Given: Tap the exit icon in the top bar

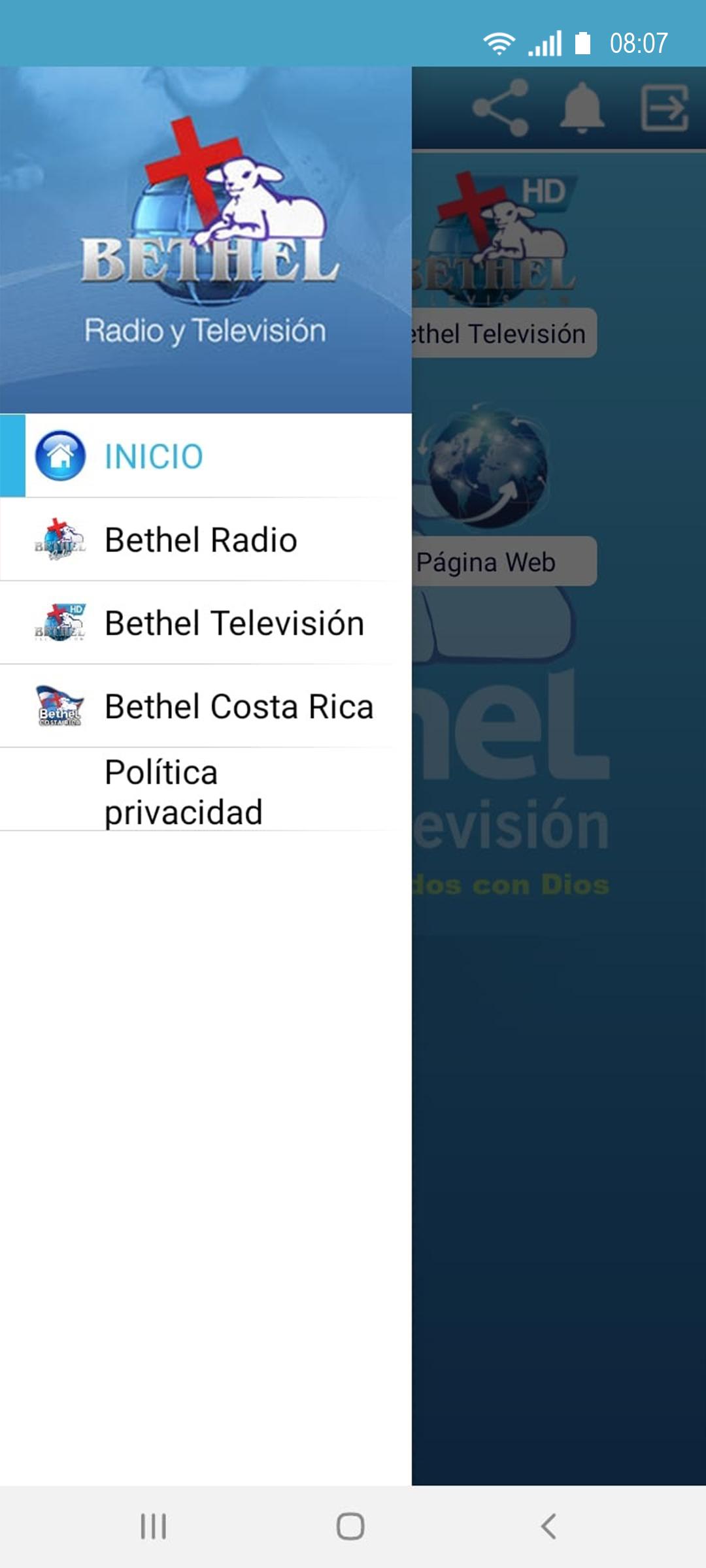Looking at the screenshot, I should pos(664,108).
